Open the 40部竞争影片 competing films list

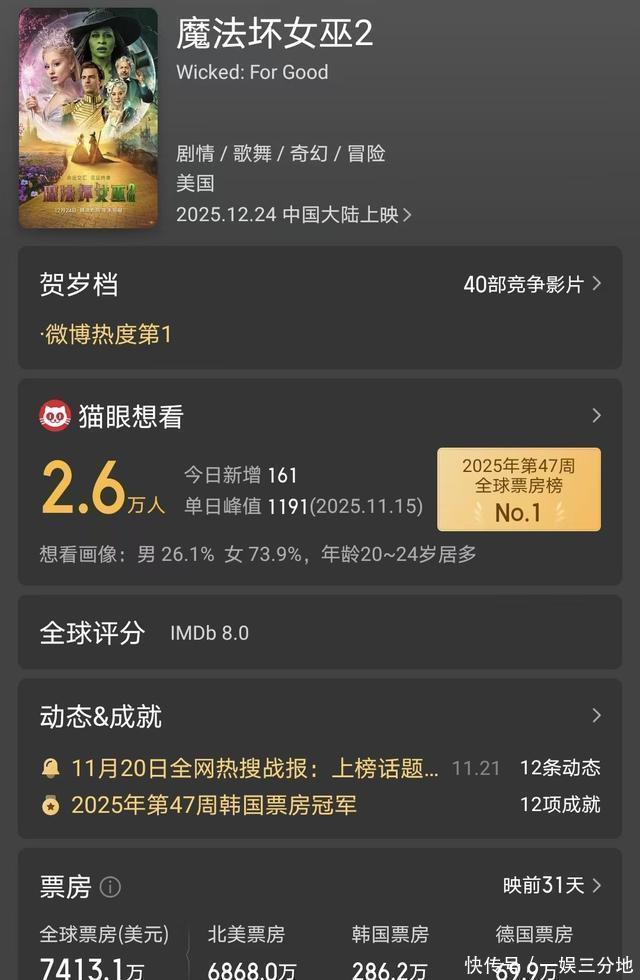click(x=532, y=284)
